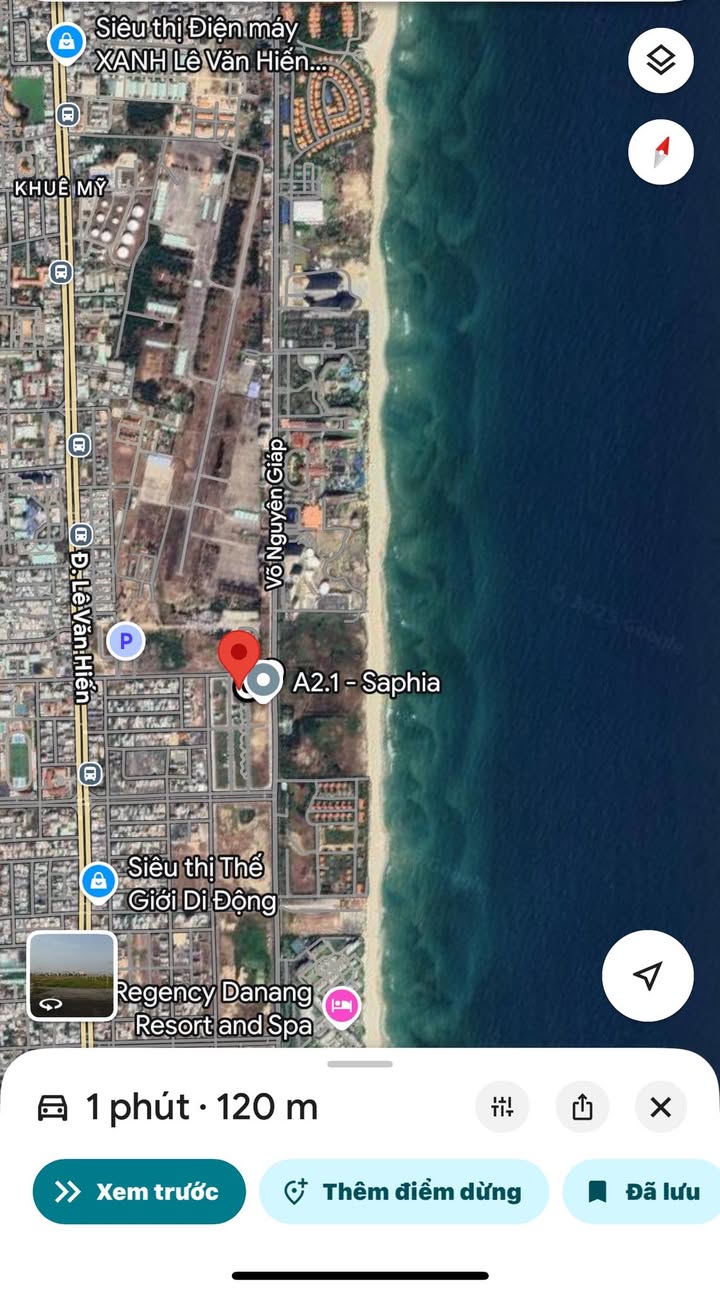720x1293 pixels.
Task: Open route options filter icon
Action: click(x=502, y=1107)
